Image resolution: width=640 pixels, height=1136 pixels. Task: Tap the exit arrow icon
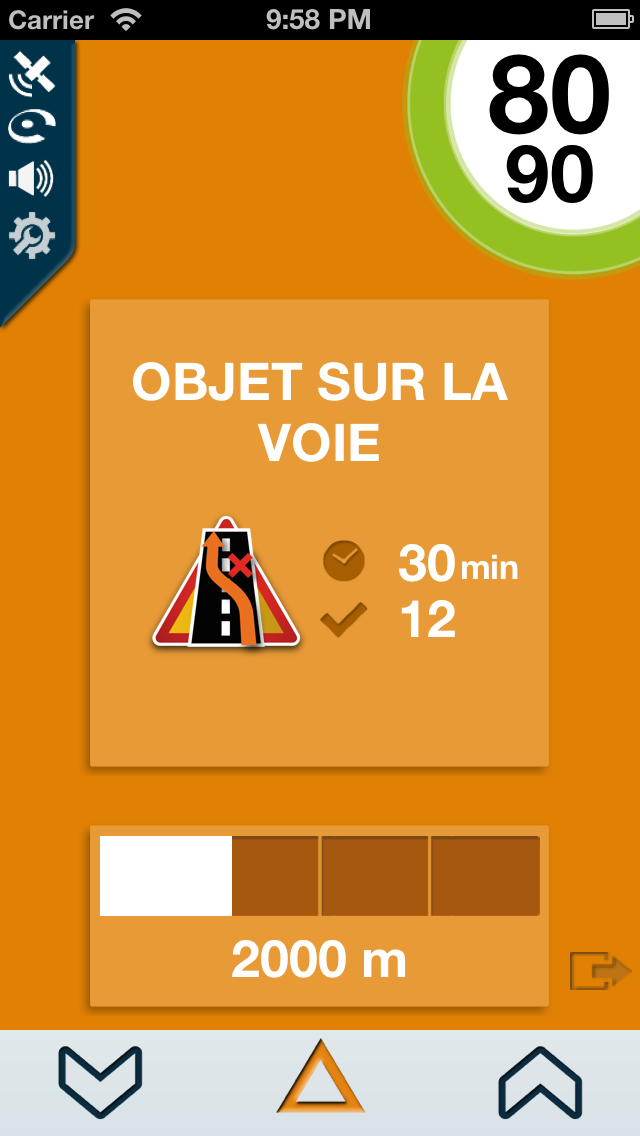coord(600,971)
